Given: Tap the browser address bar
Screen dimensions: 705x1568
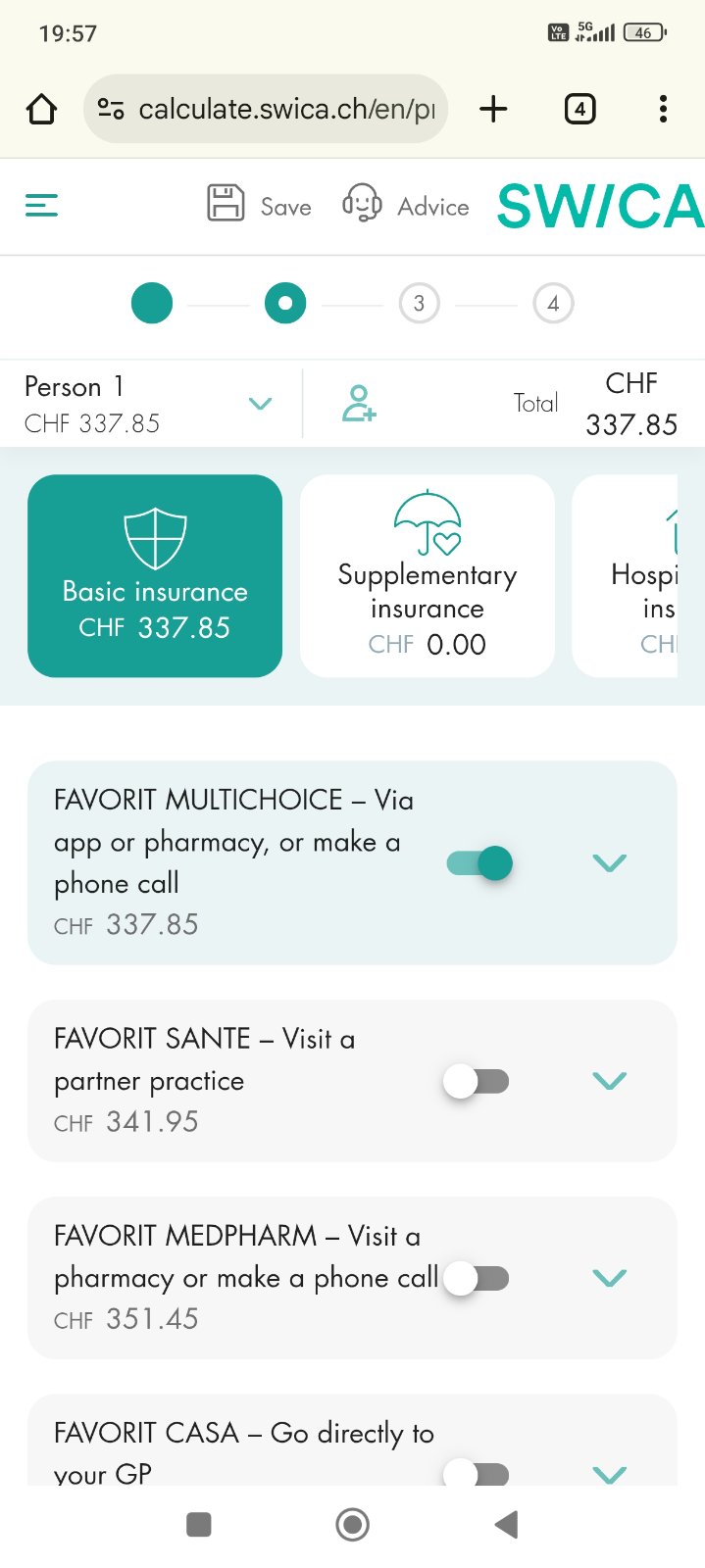Looking at the screenshot, I should (284, 109).
